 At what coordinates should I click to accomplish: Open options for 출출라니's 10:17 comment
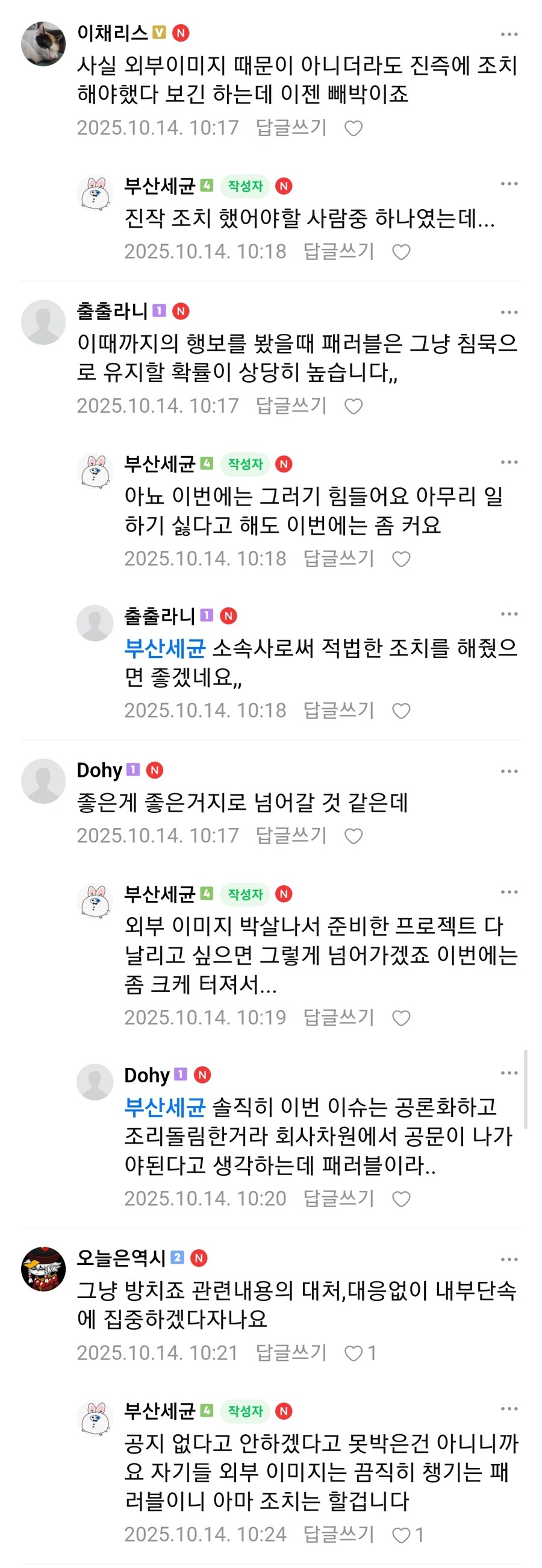coord(508,312)
